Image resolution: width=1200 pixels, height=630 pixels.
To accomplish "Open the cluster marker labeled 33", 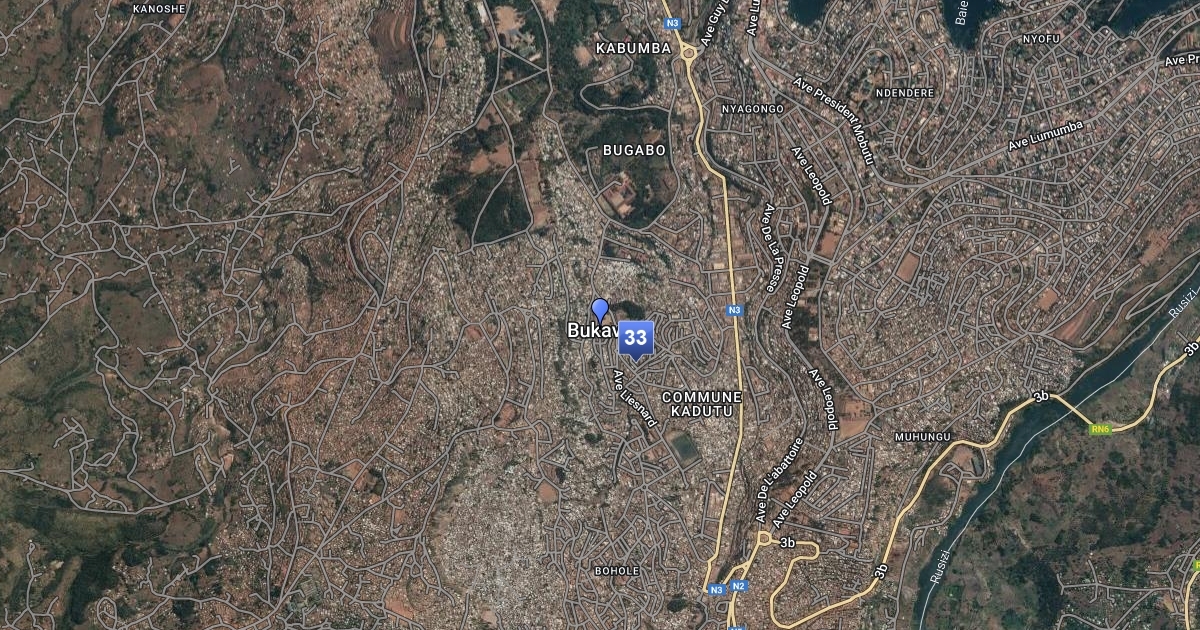I will point(635,338).
